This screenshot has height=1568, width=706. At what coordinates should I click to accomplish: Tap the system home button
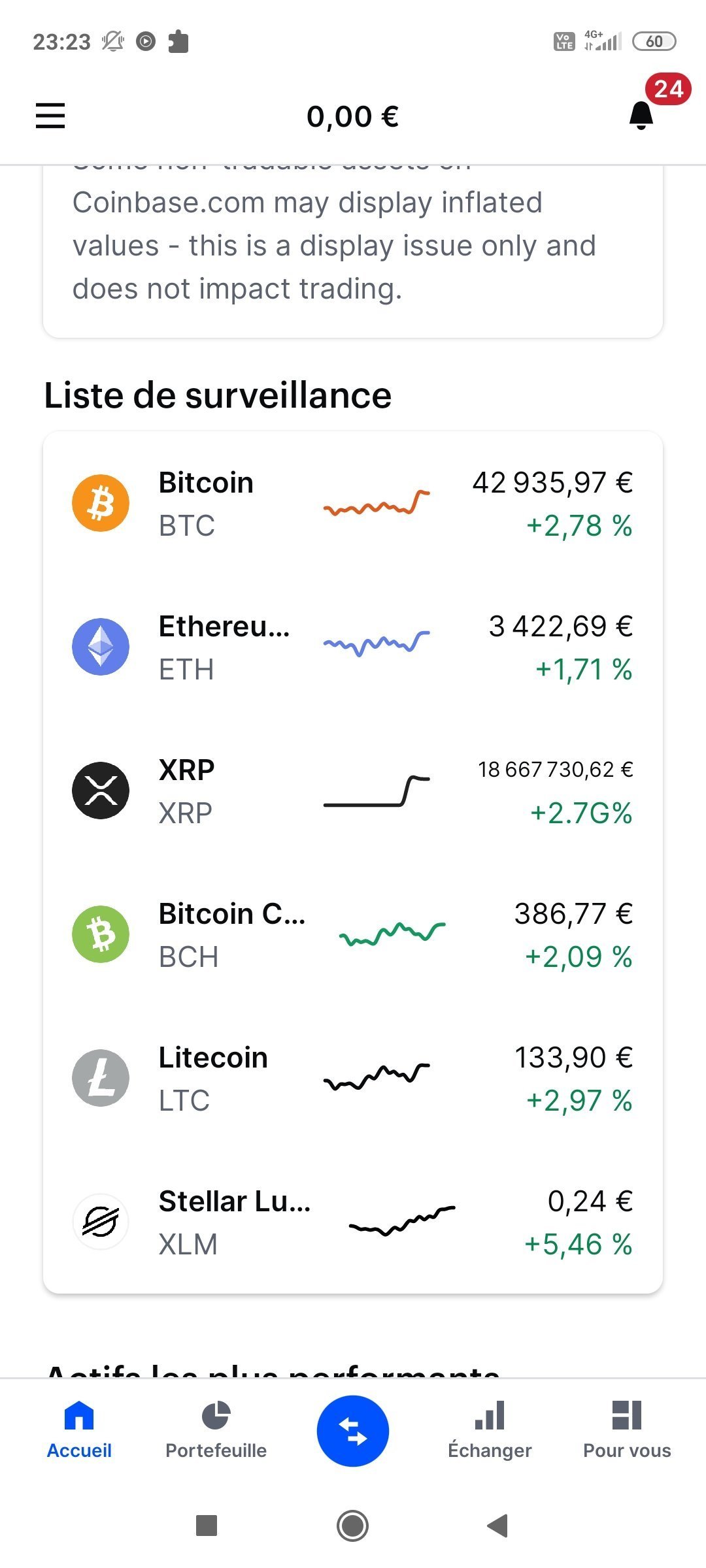353,1526
